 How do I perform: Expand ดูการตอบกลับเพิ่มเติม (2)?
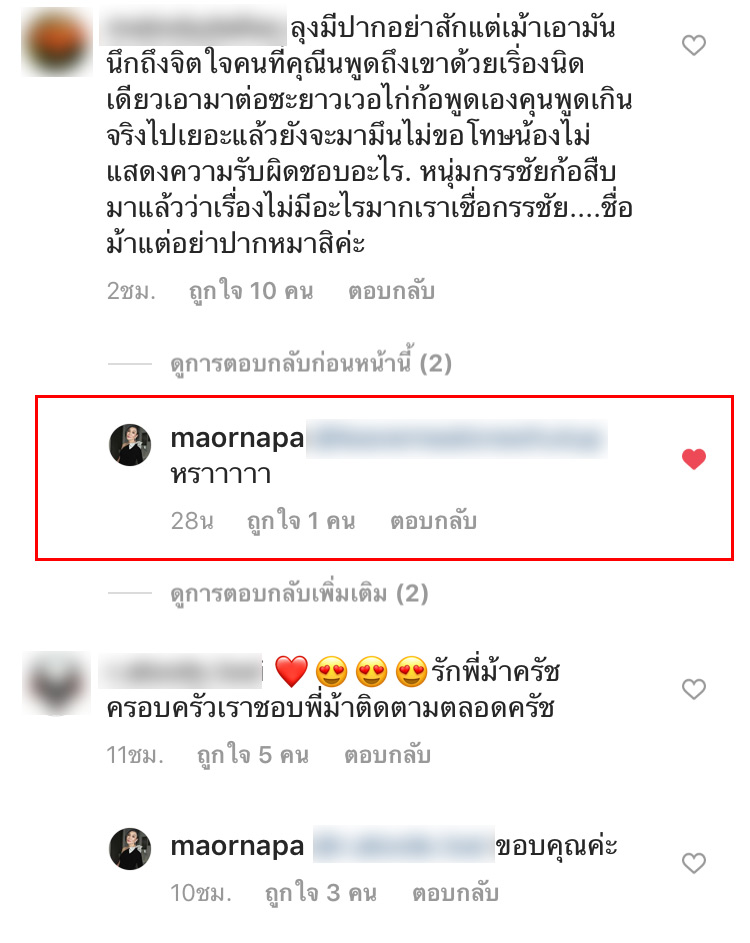299,594
